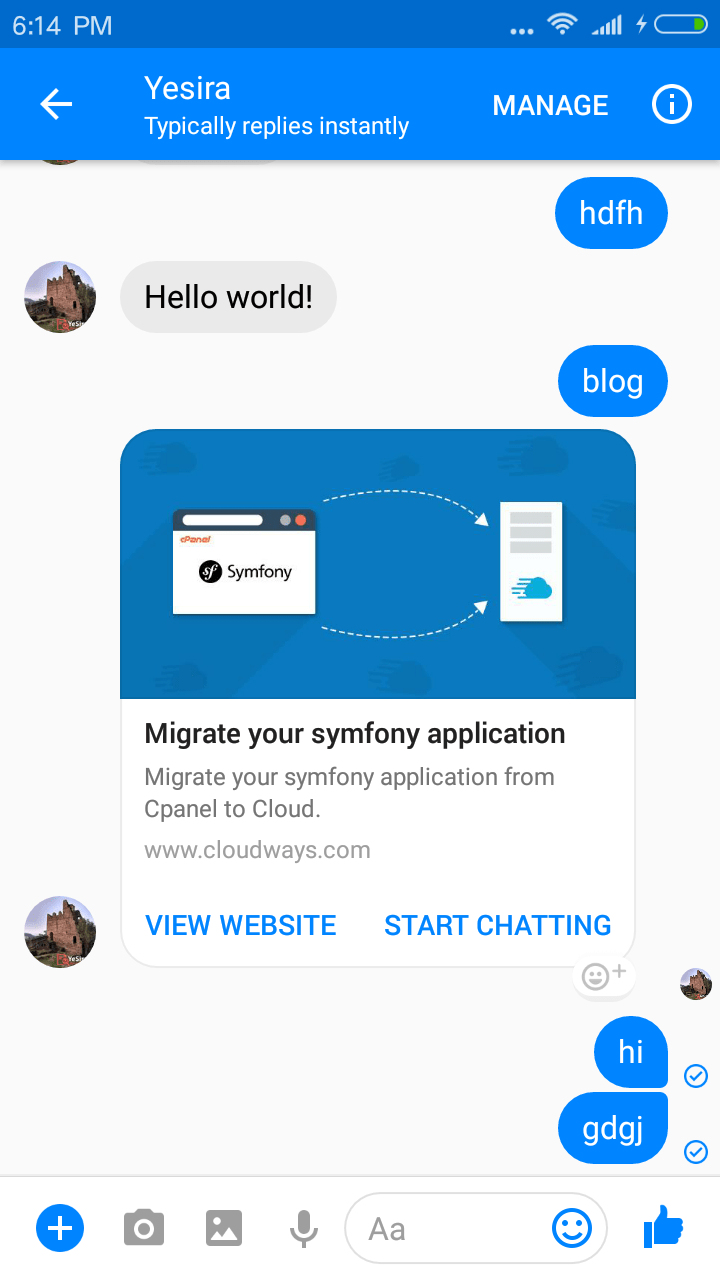Open more options with the plus button
The image size is (720, 1280).
60,1227
